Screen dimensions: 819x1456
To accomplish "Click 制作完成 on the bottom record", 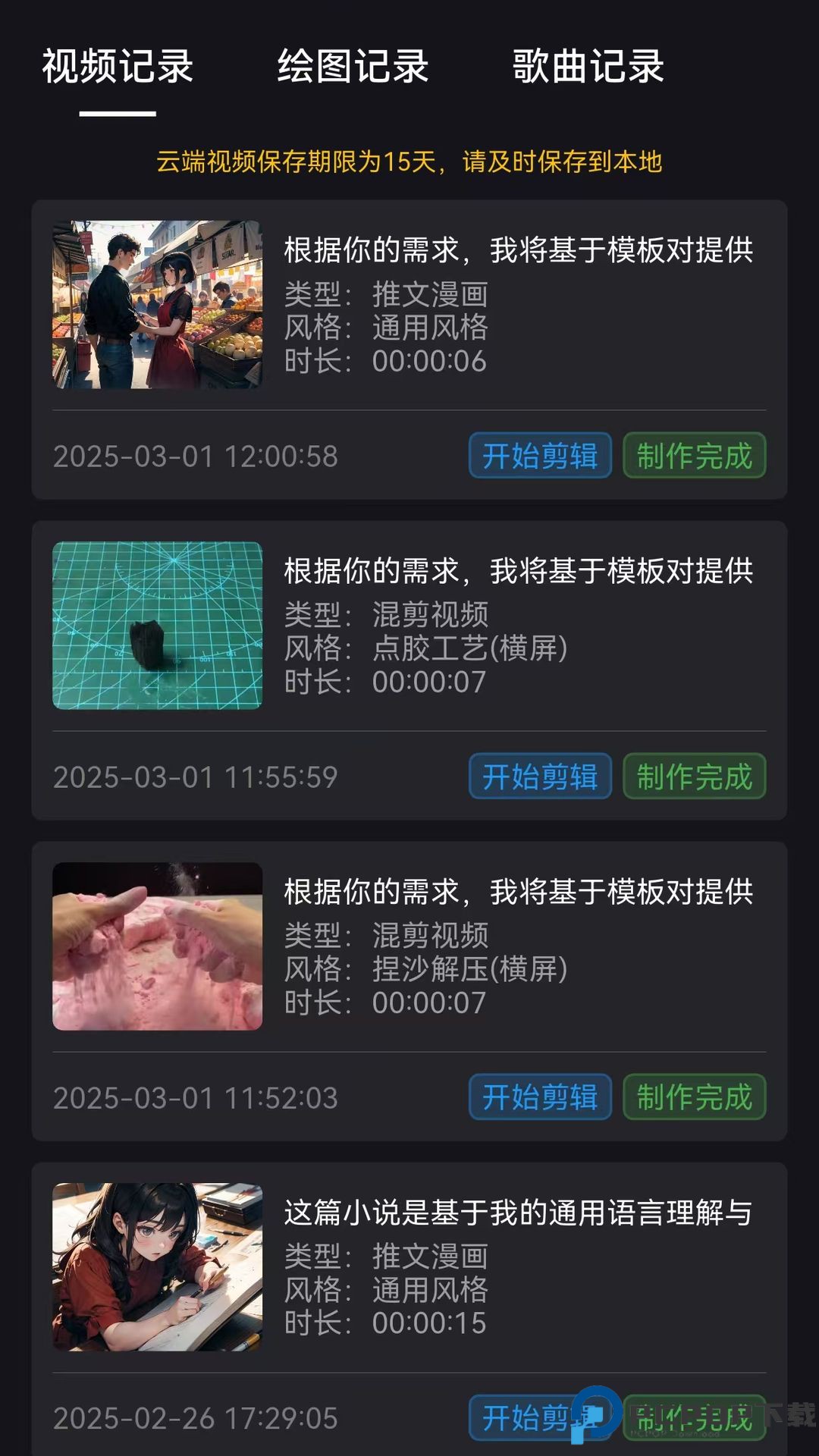I will pos(695,1418).
